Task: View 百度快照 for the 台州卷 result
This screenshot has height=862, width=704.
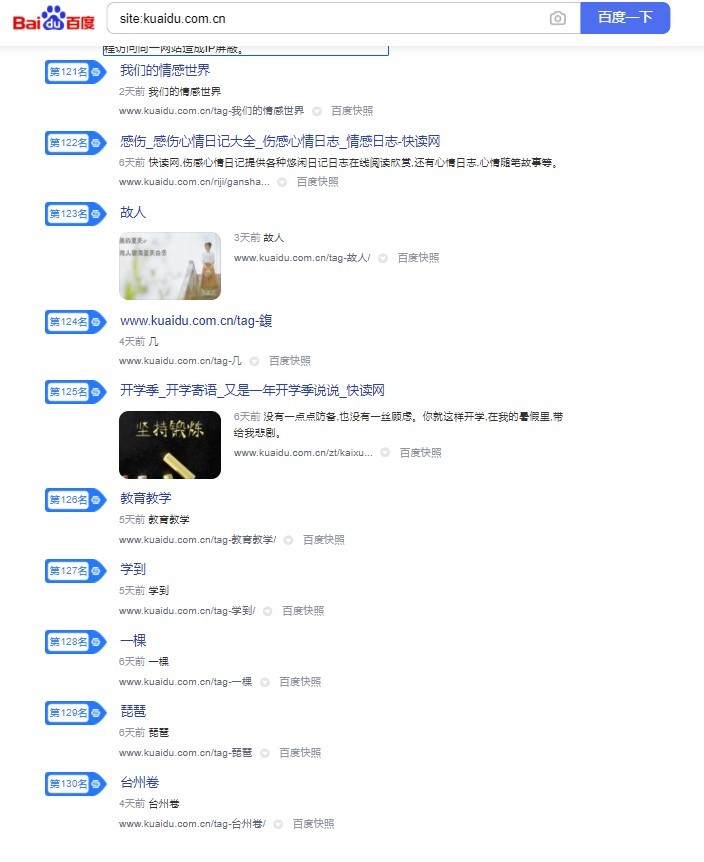Action: 313,824
